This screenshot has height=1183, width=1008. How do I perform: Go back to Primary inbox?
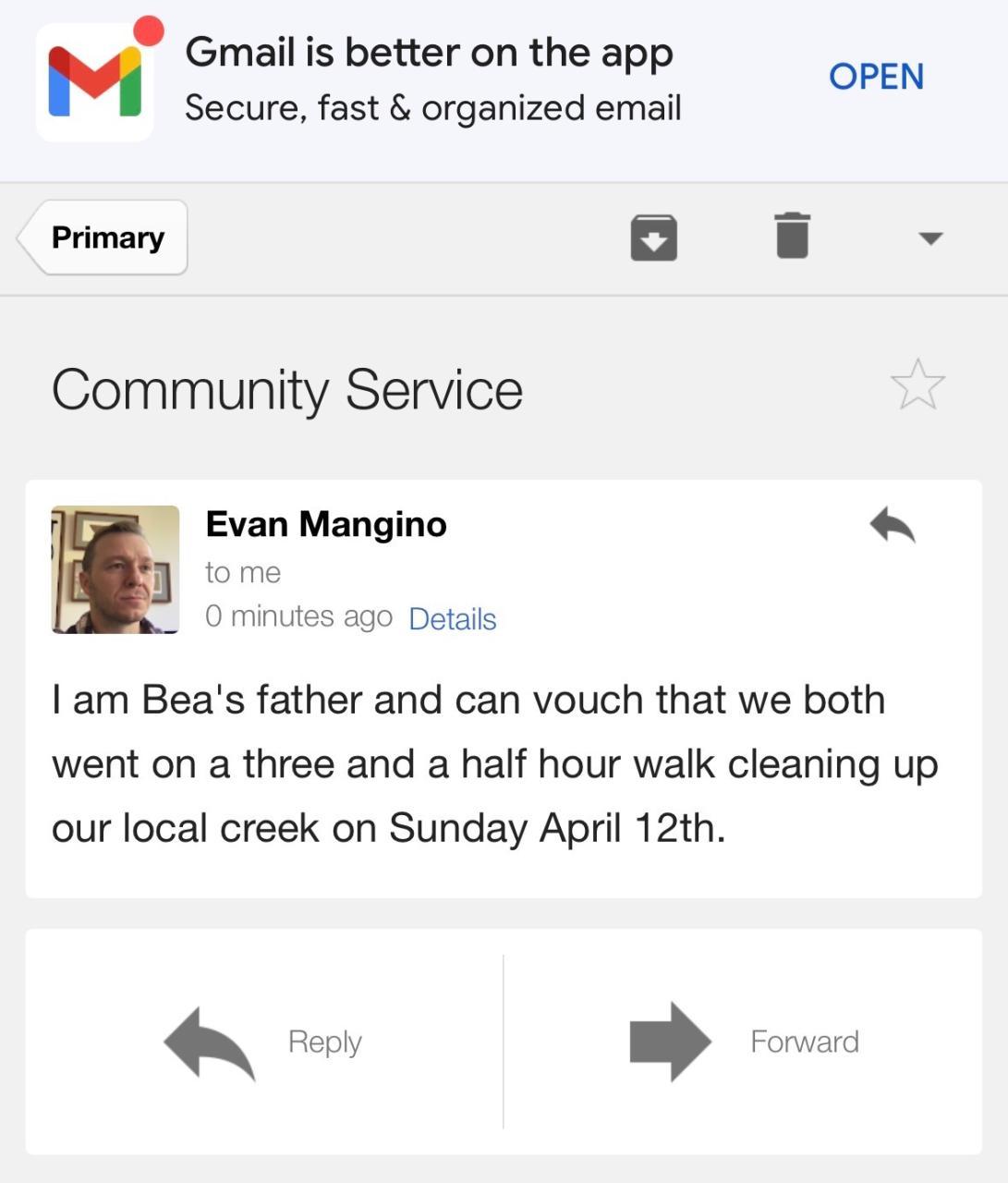click(x=106, y=238)
